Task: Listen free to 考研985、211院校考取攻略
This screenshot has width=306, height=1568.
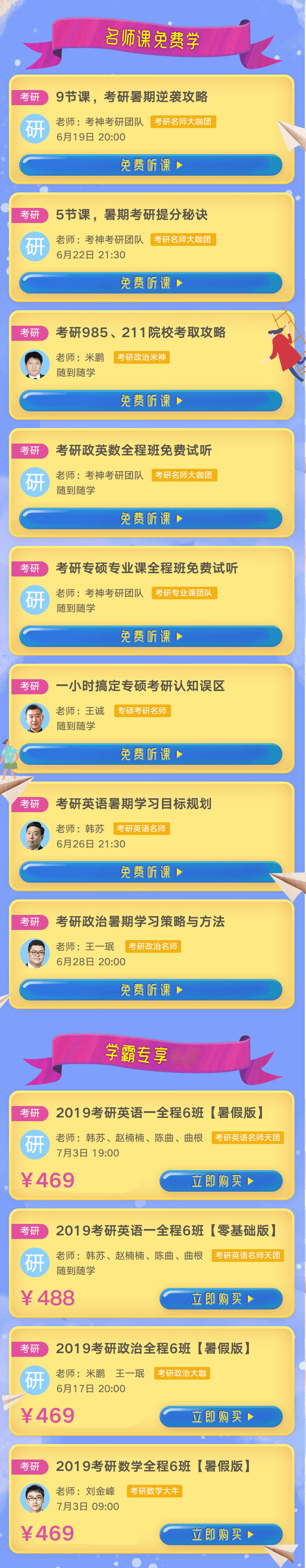Action: click(151, 400)
